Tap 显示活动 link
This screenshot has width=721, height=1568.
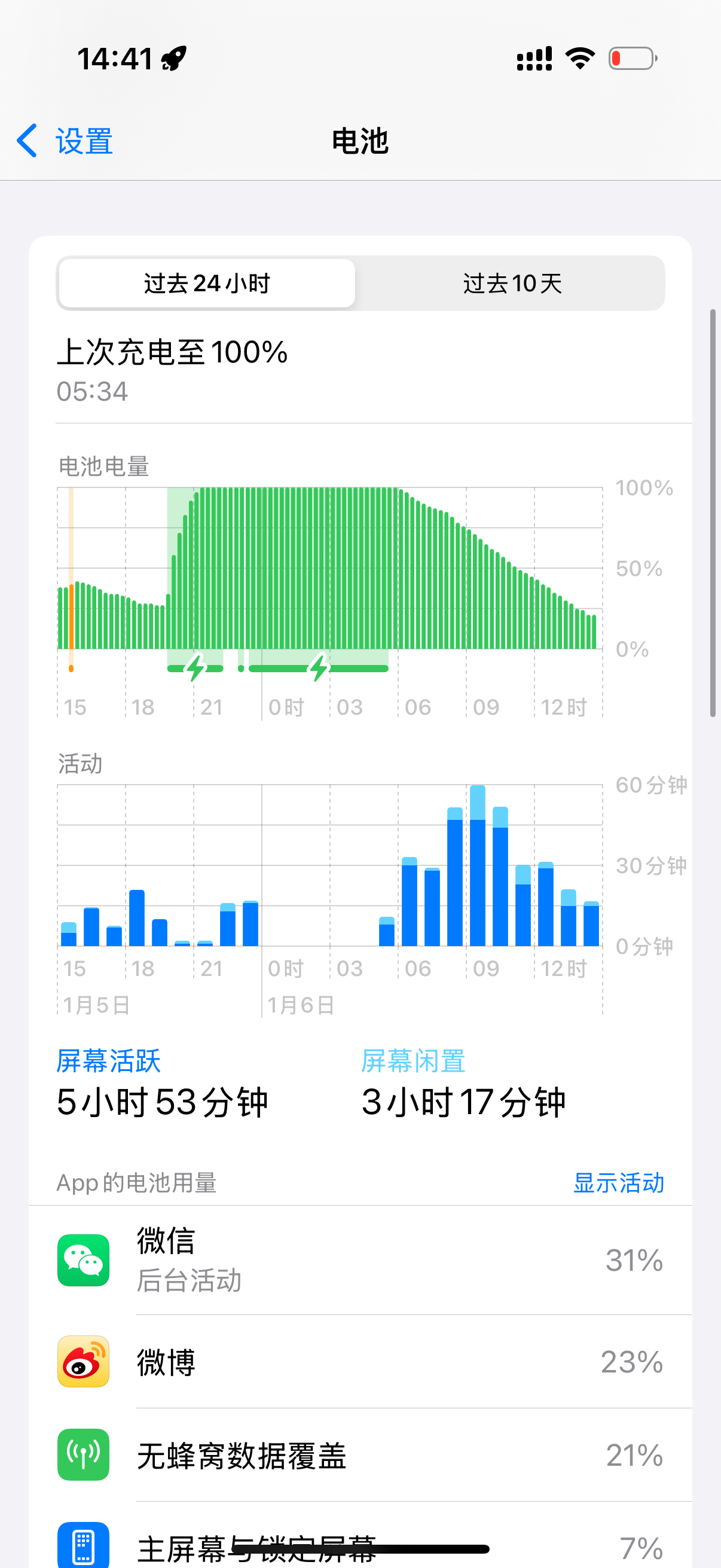(618, 1183)
